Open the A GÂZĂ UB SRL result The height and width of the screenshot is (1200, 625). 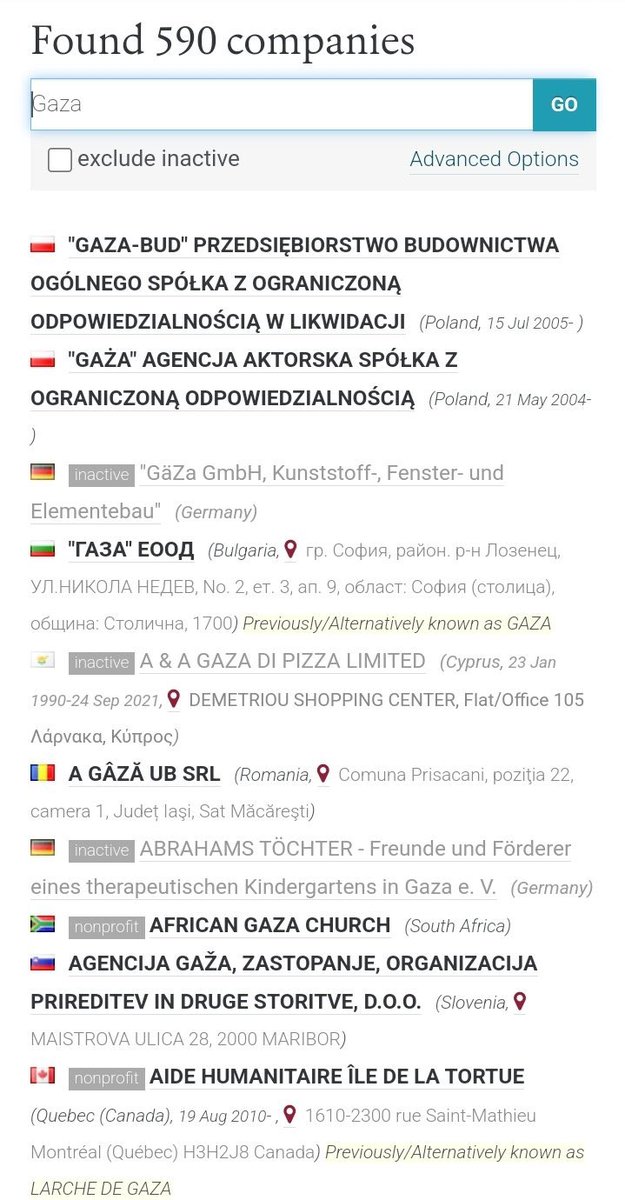tap(144, 774)
